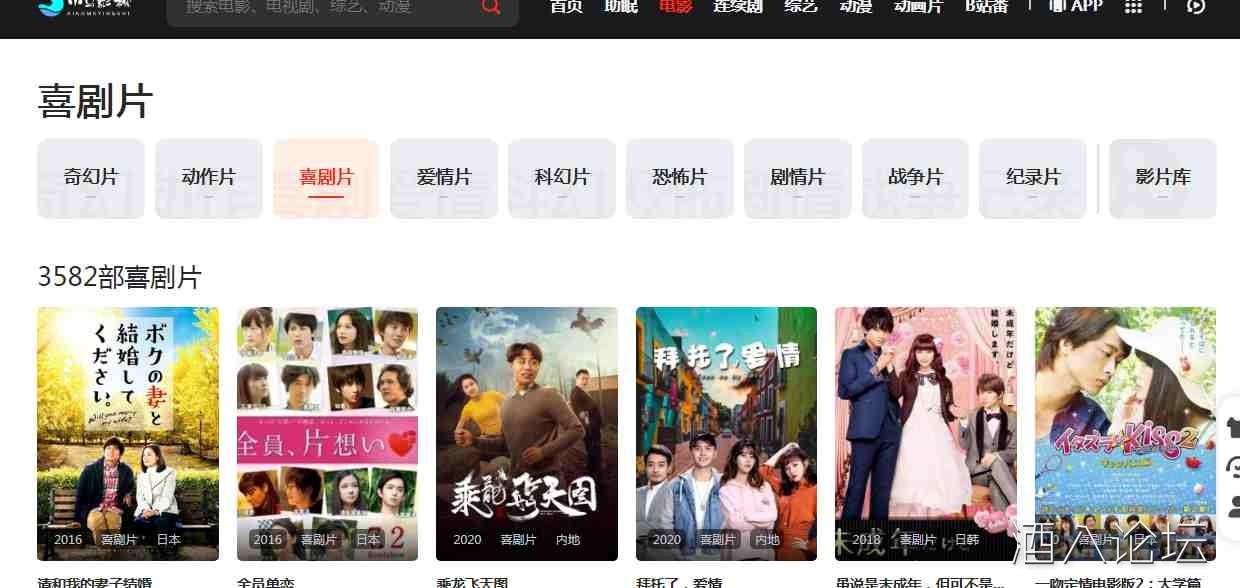The width and height of the screenshot is (1240, 588).
Task: Choose the 纪录片 genre chip
Action: click(1033, 178)
